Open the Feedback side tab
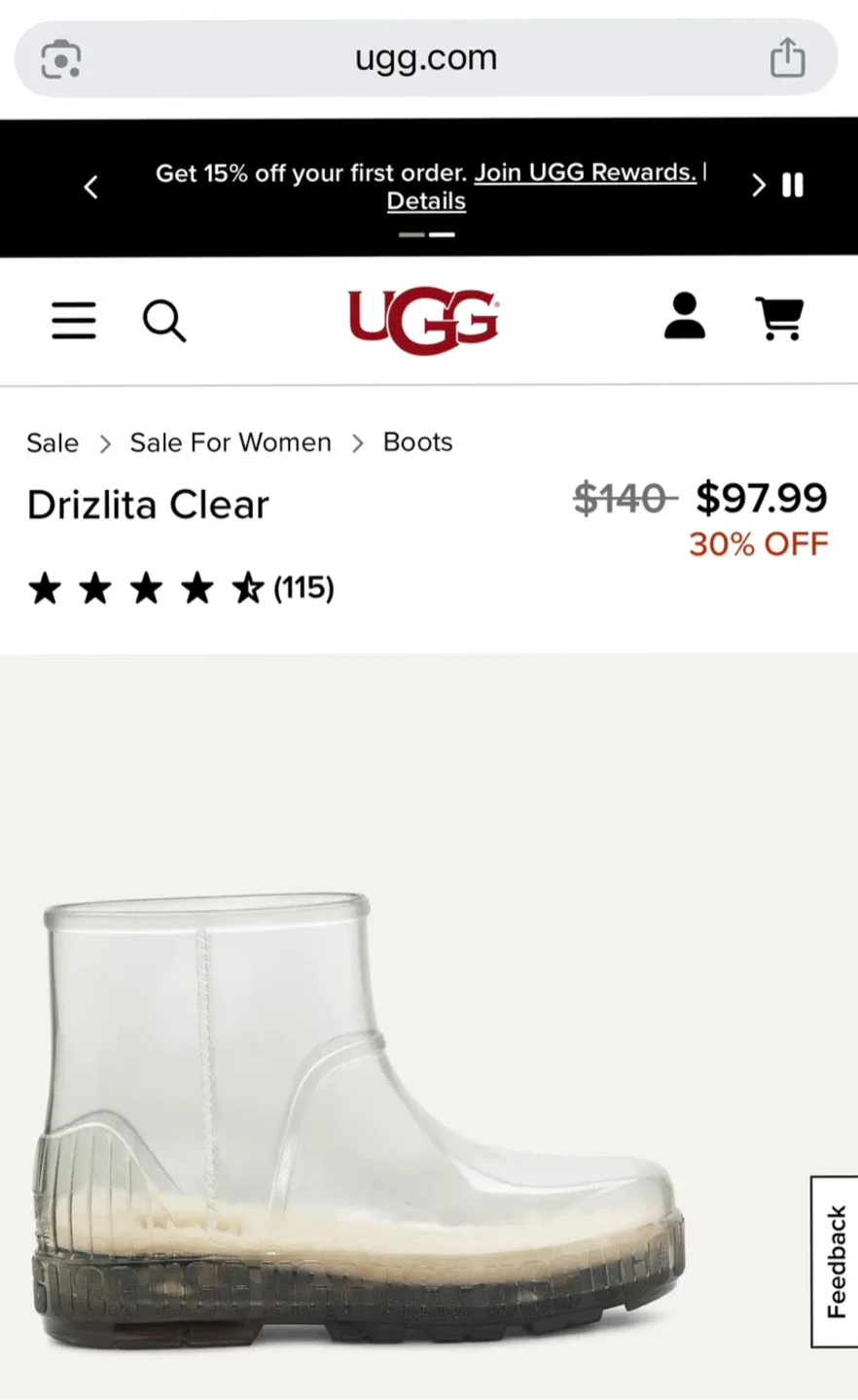 click(833, 1259)
